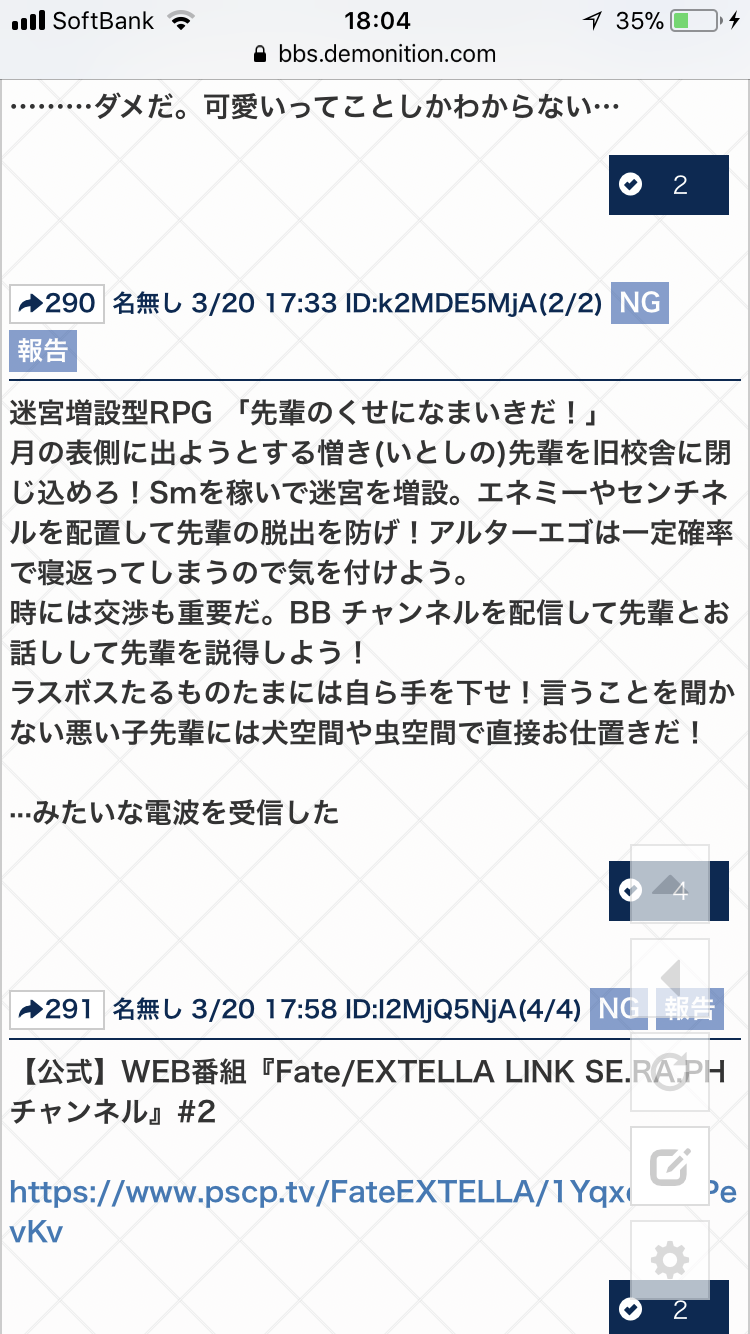Report post 291 with 報告 button

pyautogui.click(x=689, y=1008)
